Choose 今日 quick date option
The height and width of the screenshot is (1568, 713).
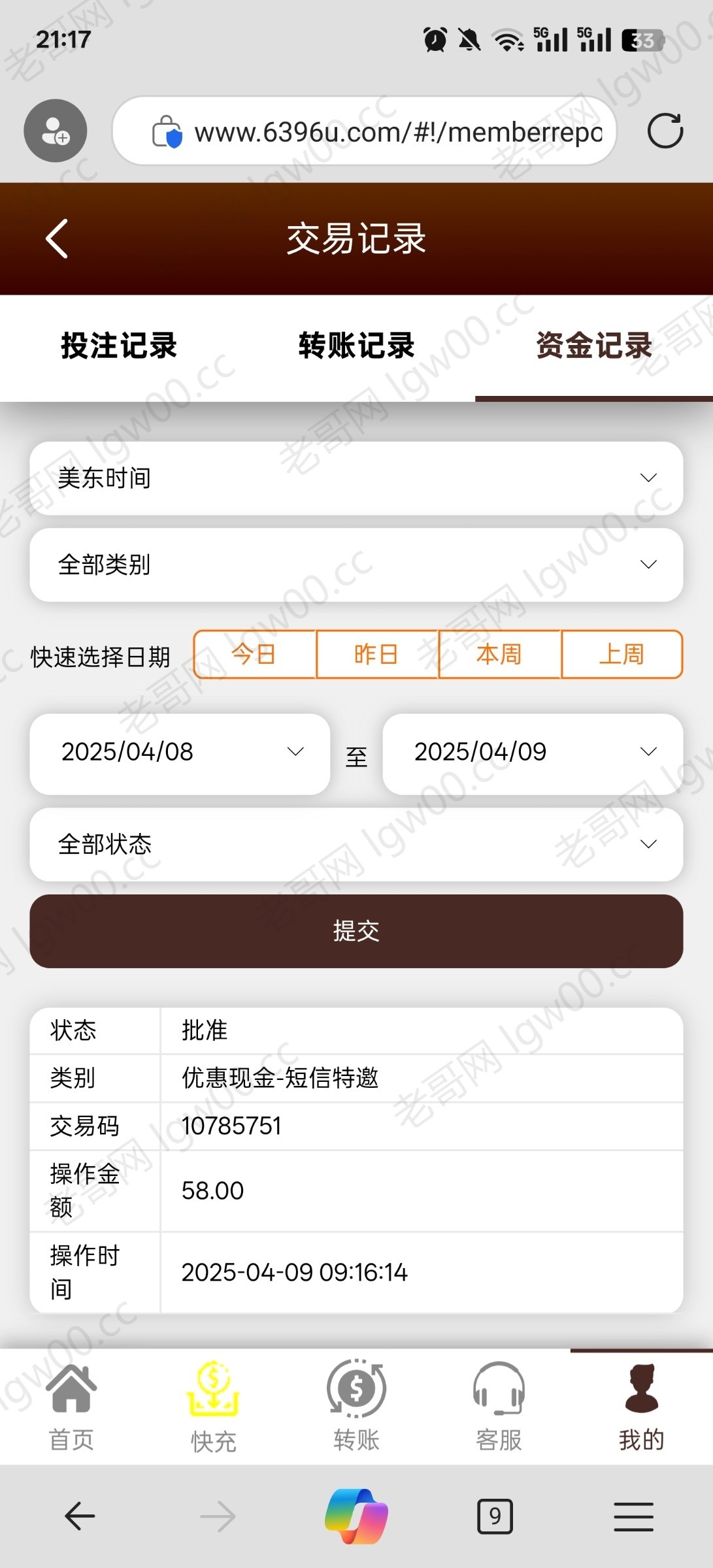[x=255, y=655]
